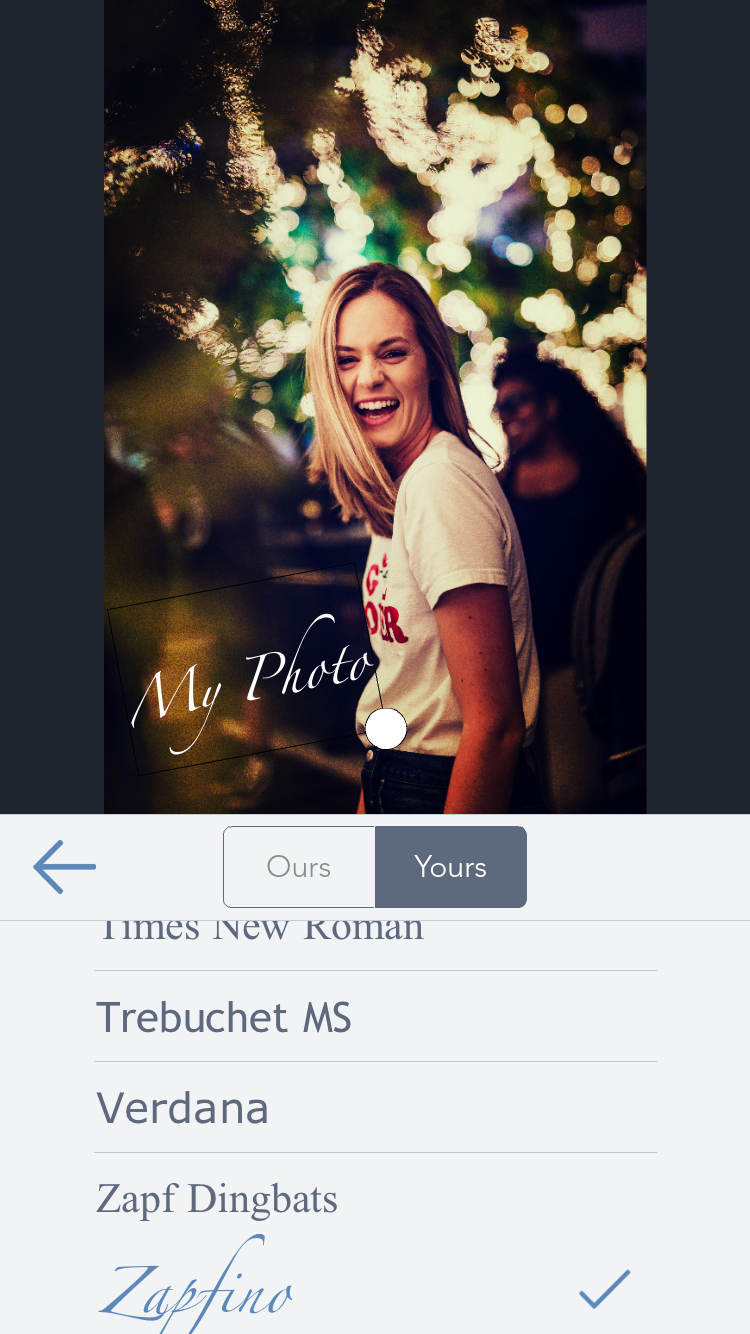Go back using the arrow icon
Image resolution: width=750 pixels, height=1334 pixels.
coord(64,867)
